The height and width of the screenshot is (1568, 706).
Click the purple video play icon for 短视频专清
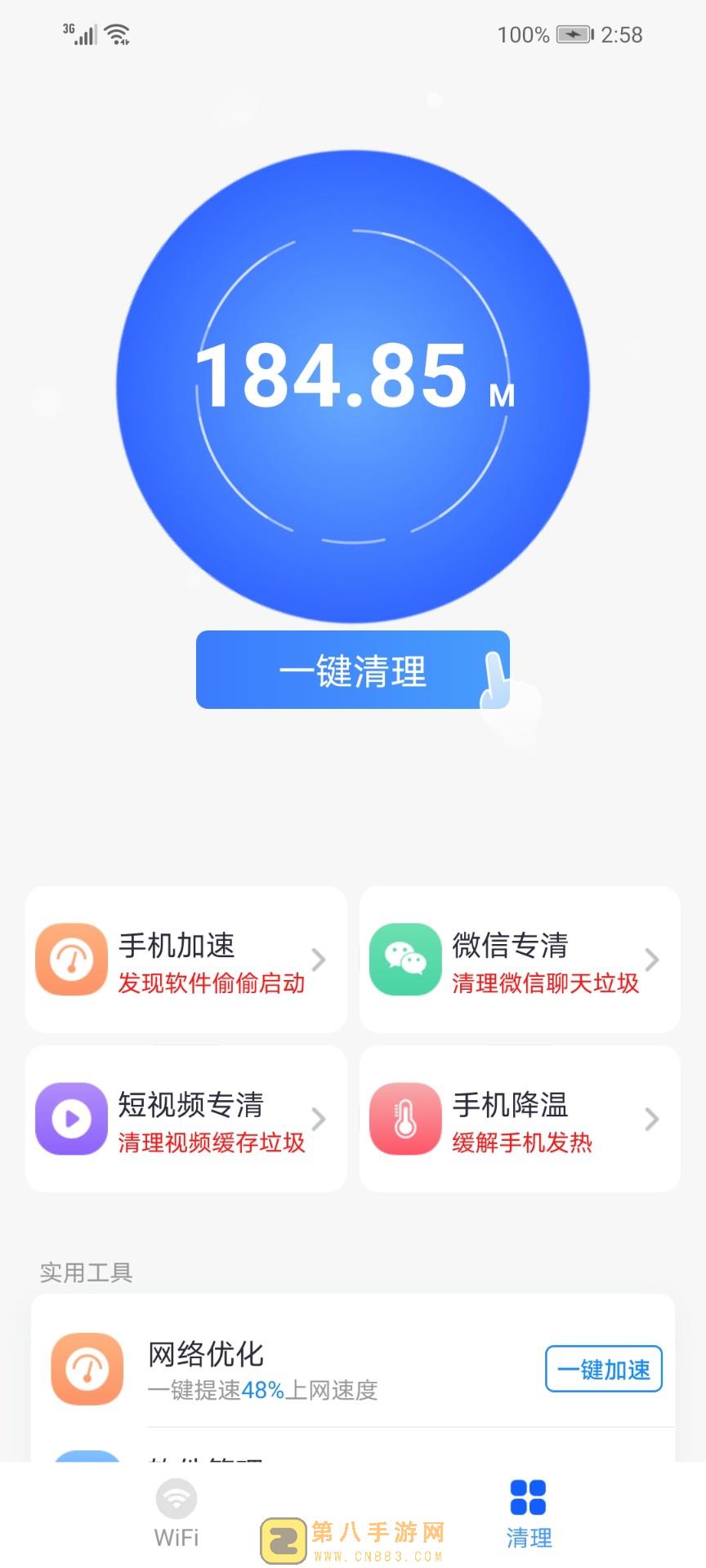[71, 1119]
